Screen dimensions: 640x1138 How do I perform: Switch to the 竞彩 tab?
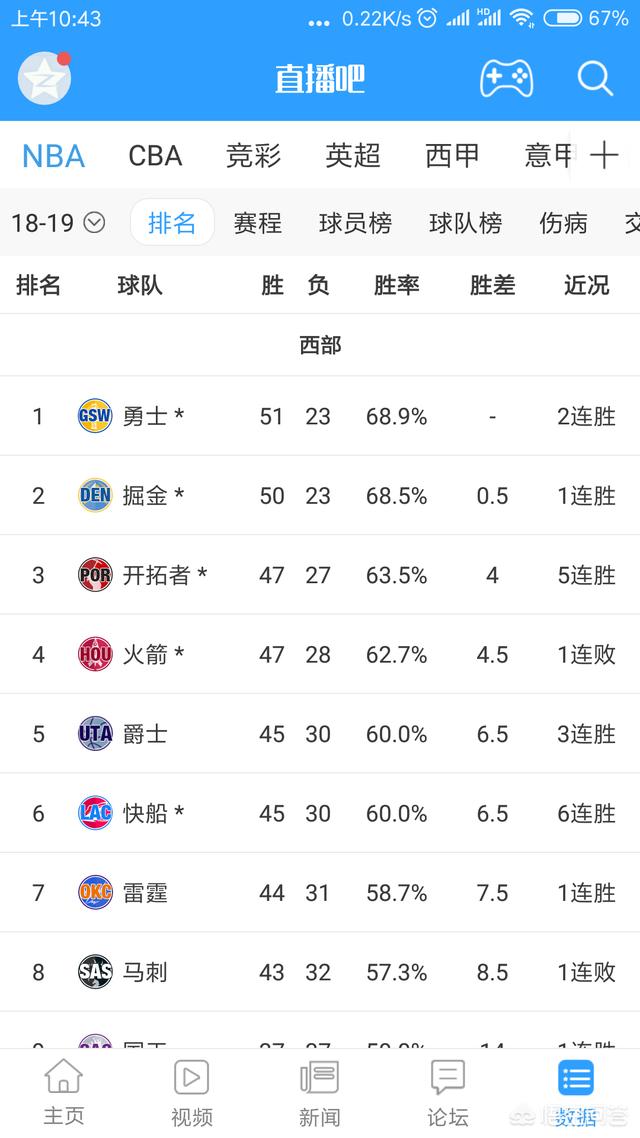pos(253,156)
